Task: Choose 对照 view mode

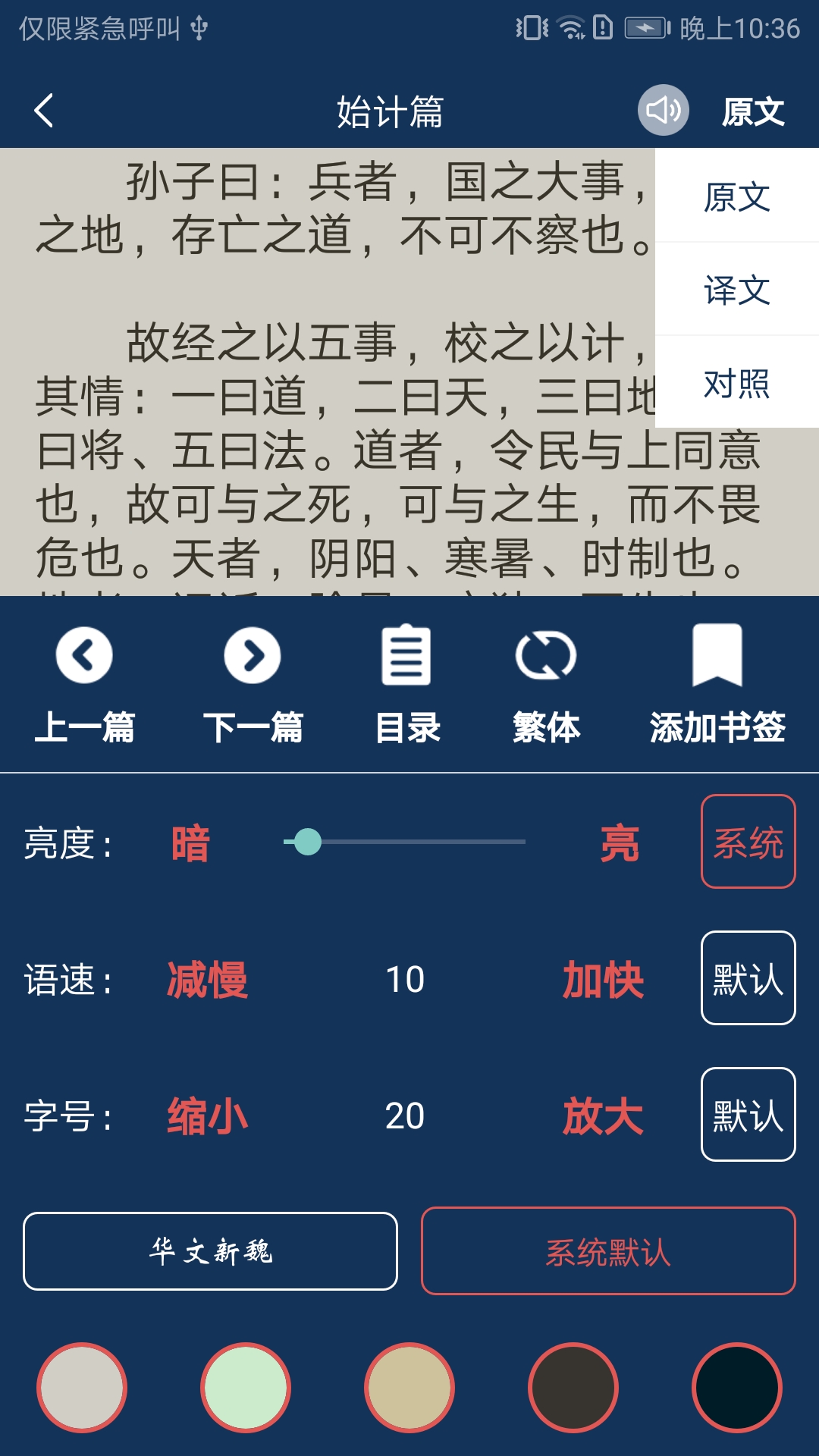Action: click(x=736, y=383)
